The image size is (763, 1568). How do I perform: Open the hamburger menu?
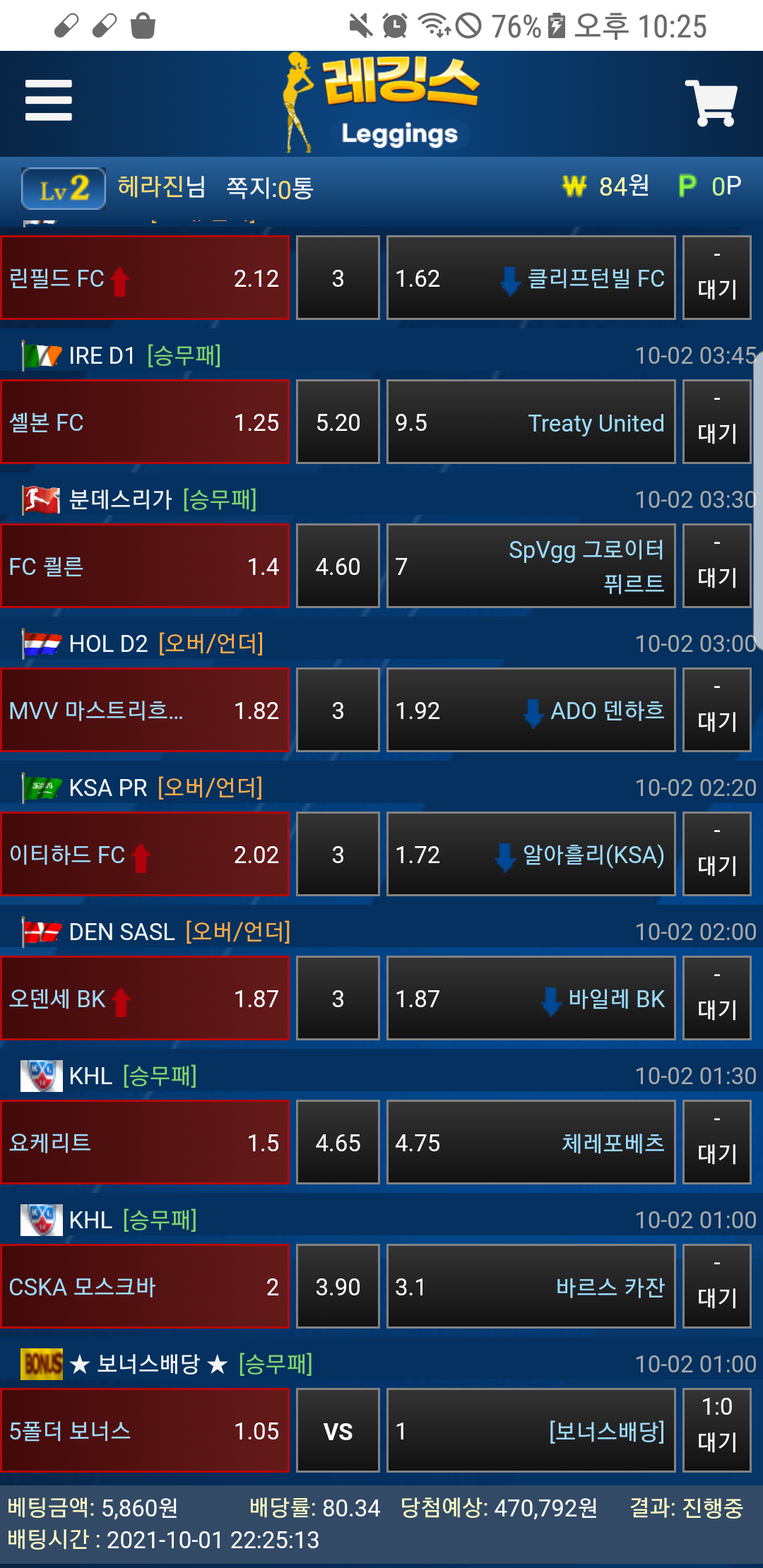coord(48,100)
